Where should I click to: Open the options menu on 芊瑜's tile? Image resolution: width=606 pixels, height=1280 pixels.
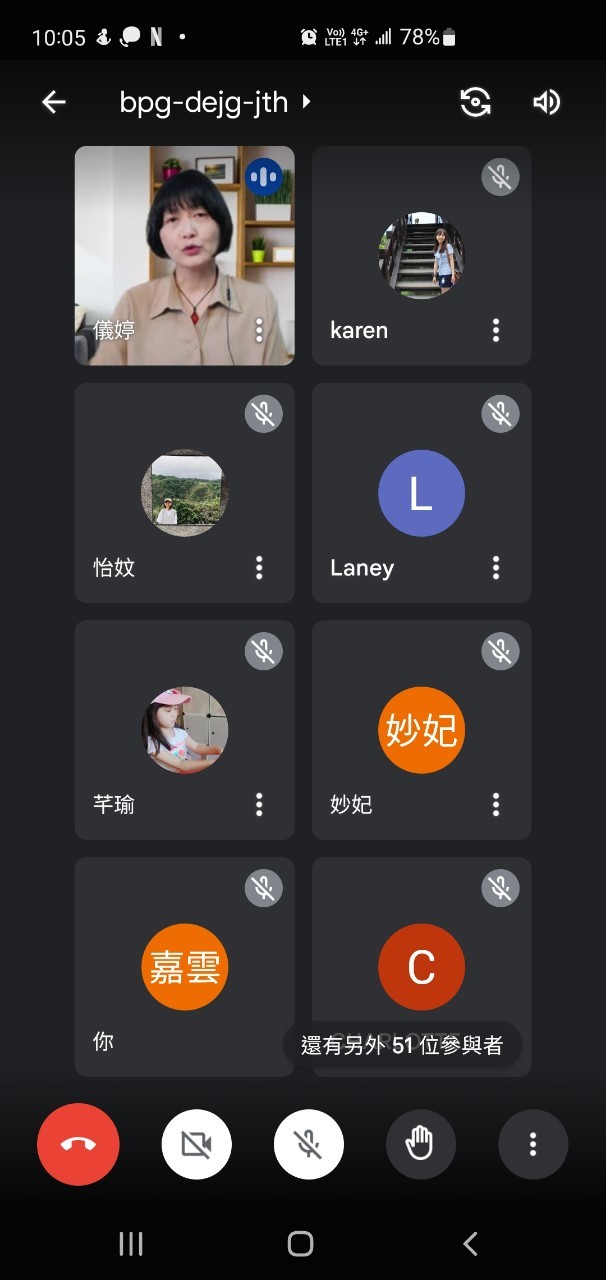(x=259, y=804)
